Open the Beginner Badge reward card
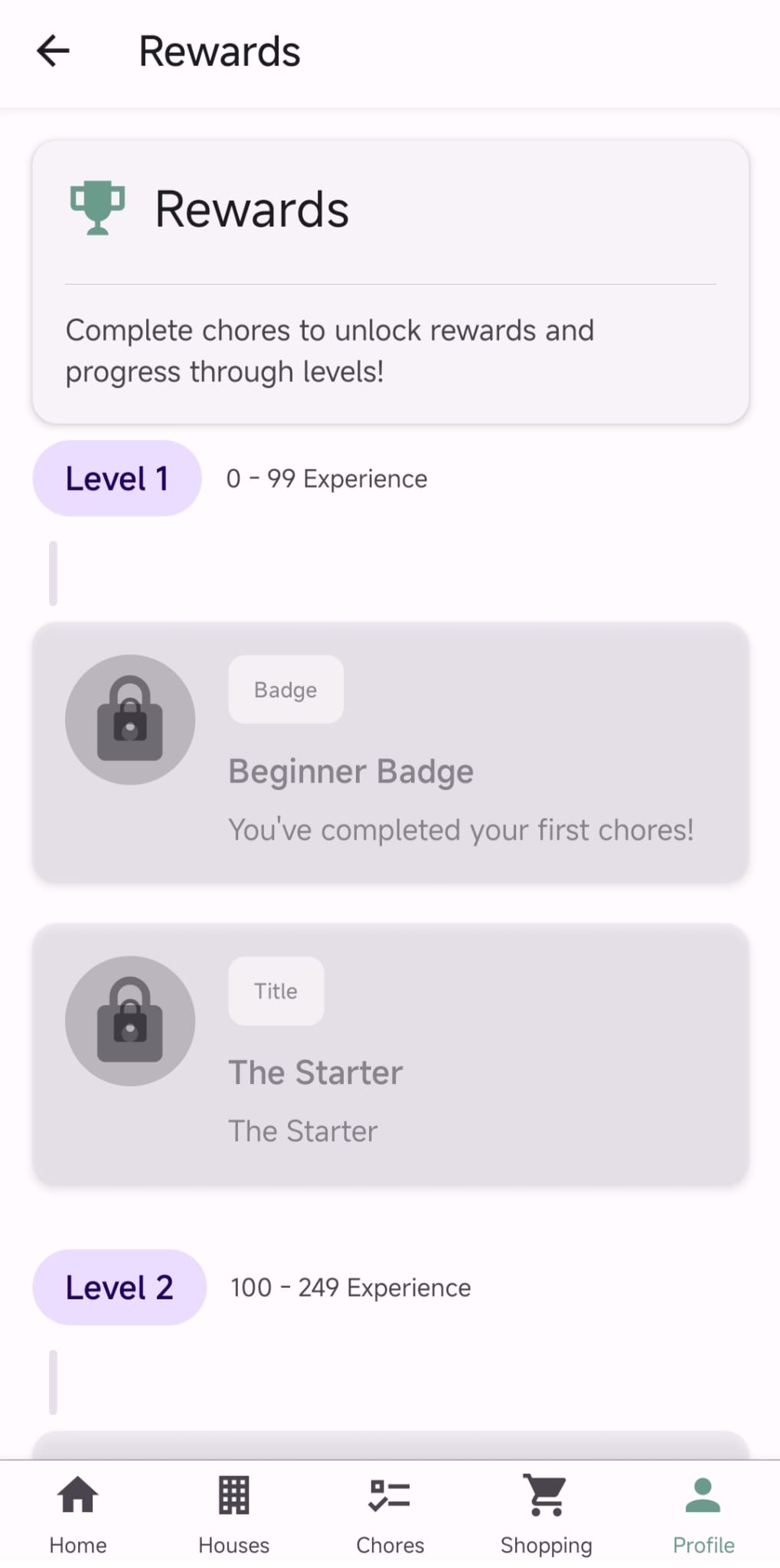 point(390,752)
